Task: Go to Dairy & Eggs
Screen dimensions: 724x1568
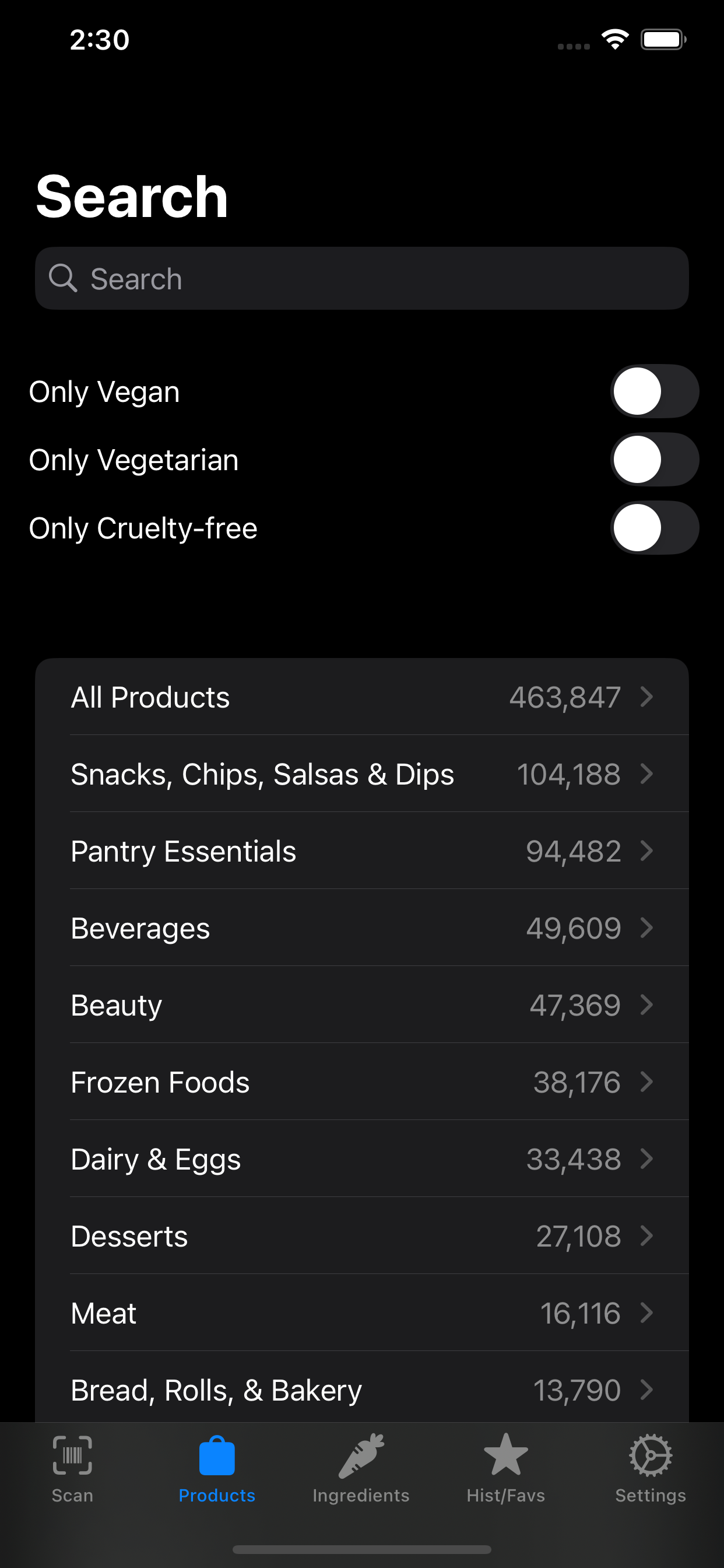Action: coord(361,1159)
